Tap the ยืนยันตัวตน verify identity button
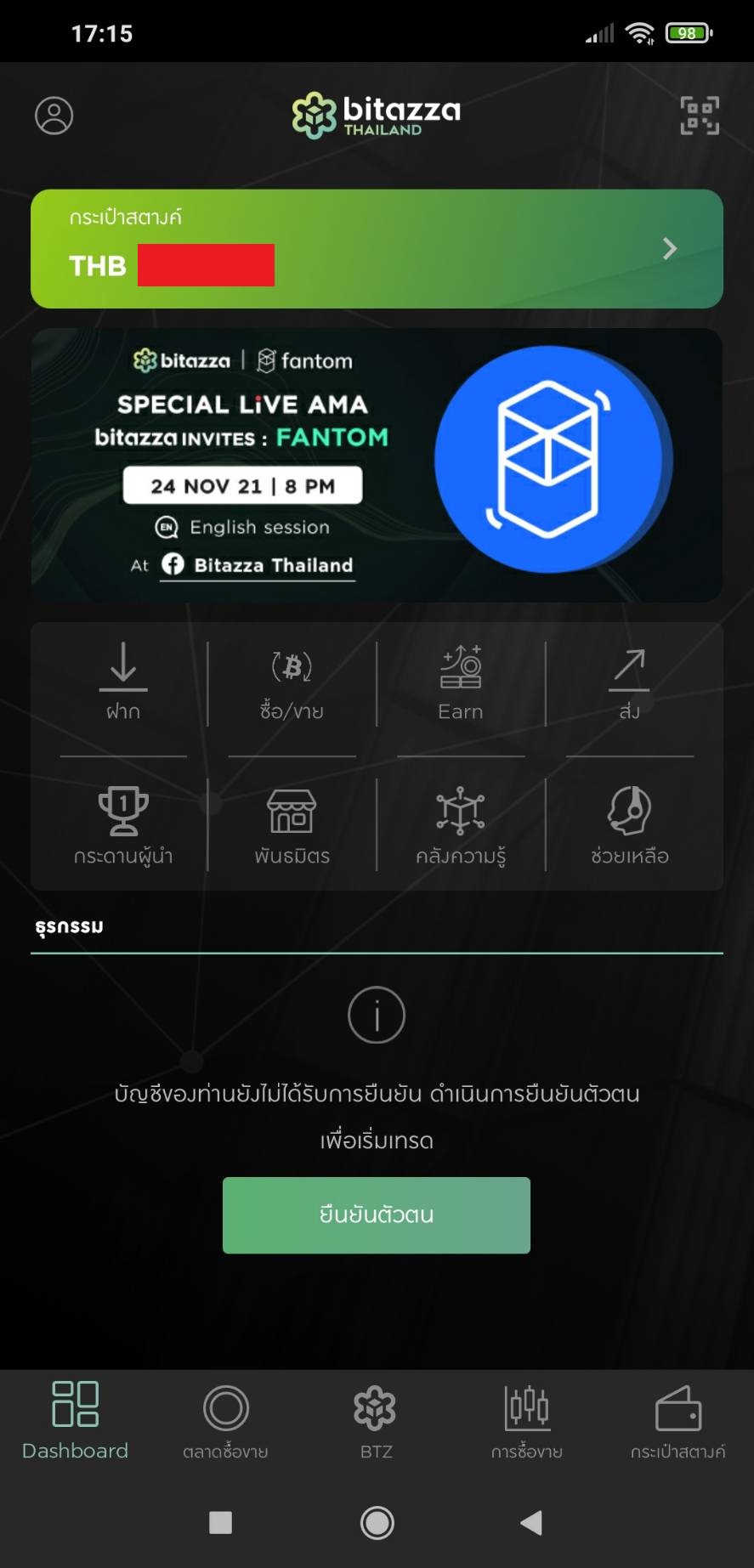 coord(377,1215)
